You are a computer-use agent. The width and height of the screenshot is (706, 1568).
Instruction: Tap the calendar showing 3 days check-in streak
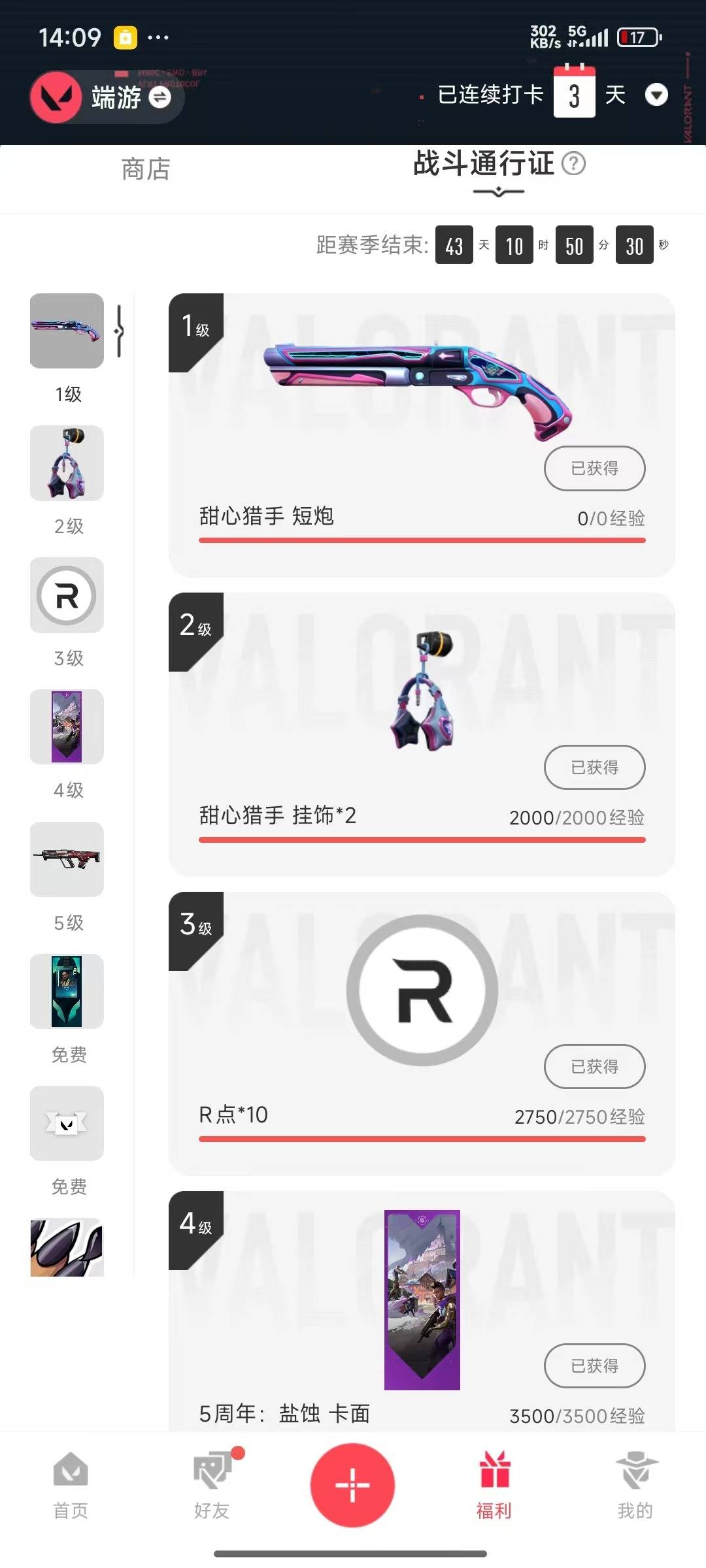pos(573,93)
